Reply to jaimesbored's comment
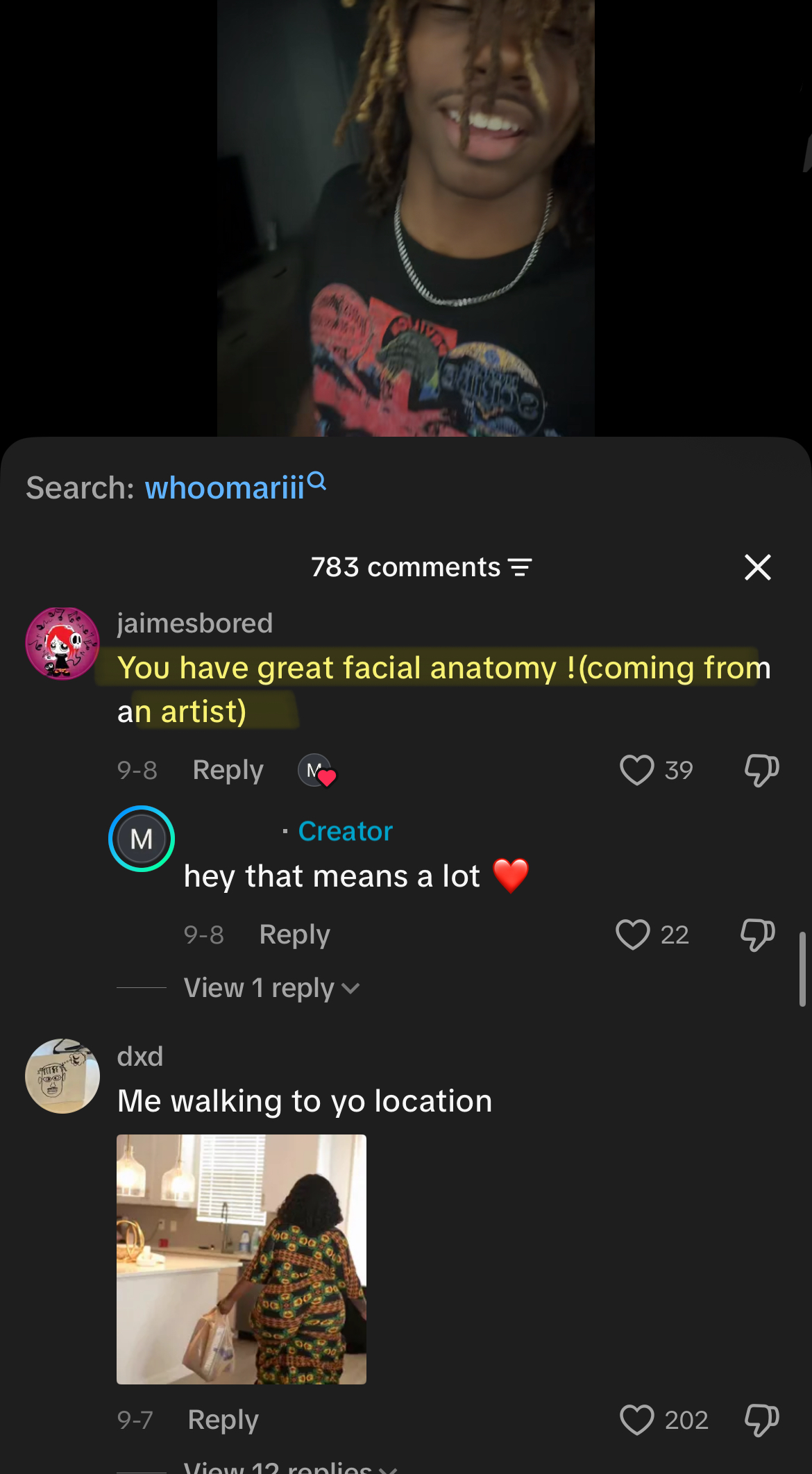 (x=228, y=770)
